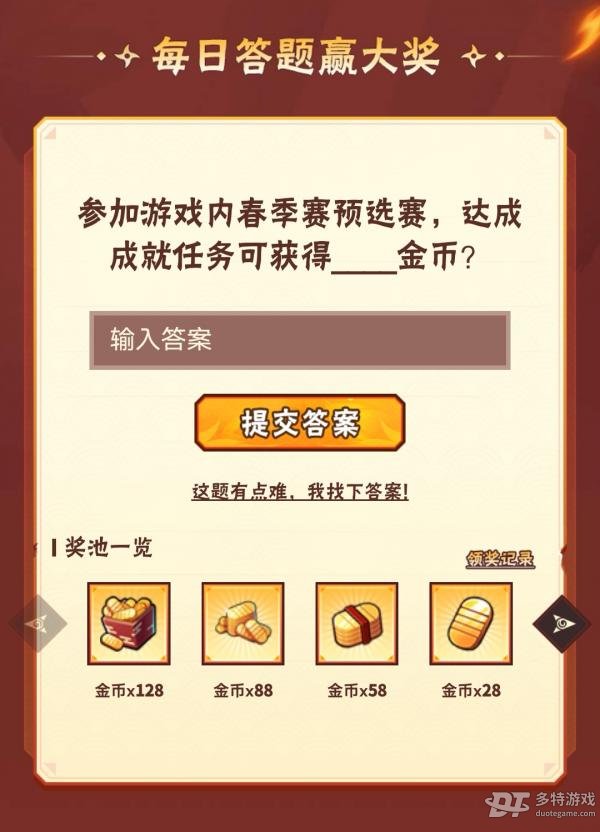Tap the 输入答案 answer input field
This screenshot has height=832, width=600.
(x=299, y=340)
